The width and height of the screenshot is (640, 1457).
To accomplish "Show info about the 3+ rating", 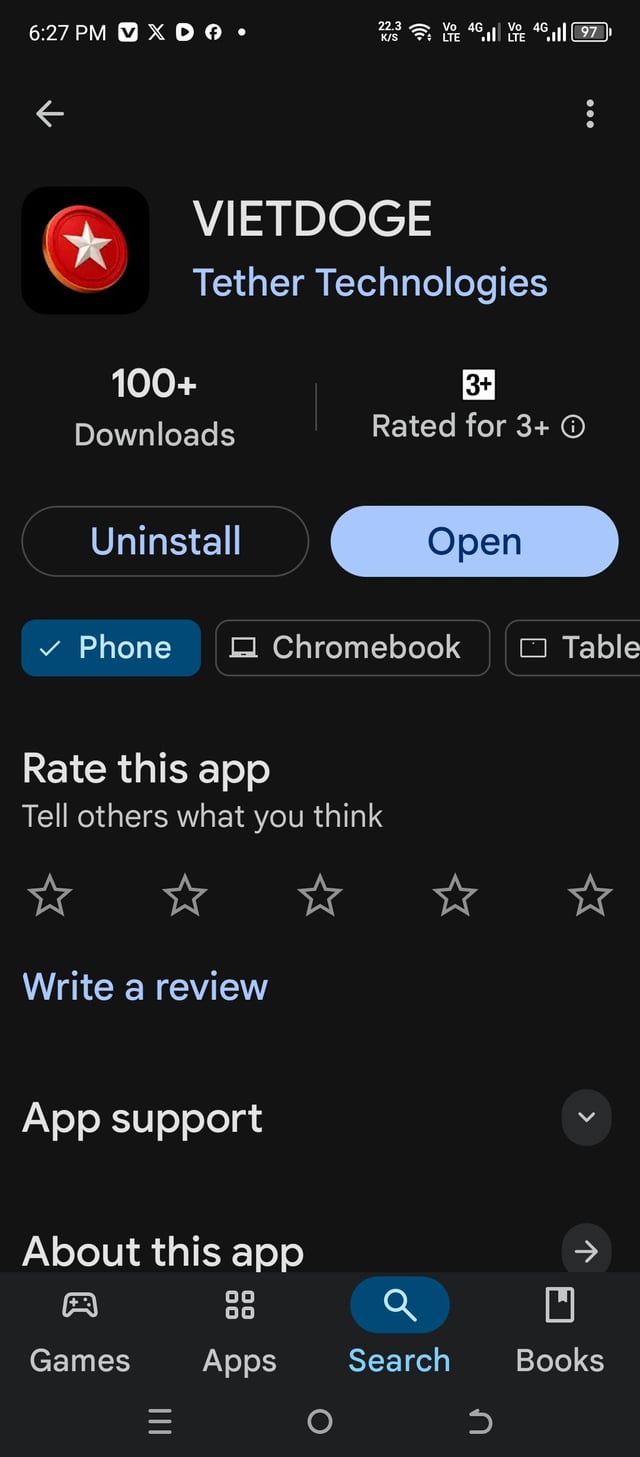I will [573, 427].
